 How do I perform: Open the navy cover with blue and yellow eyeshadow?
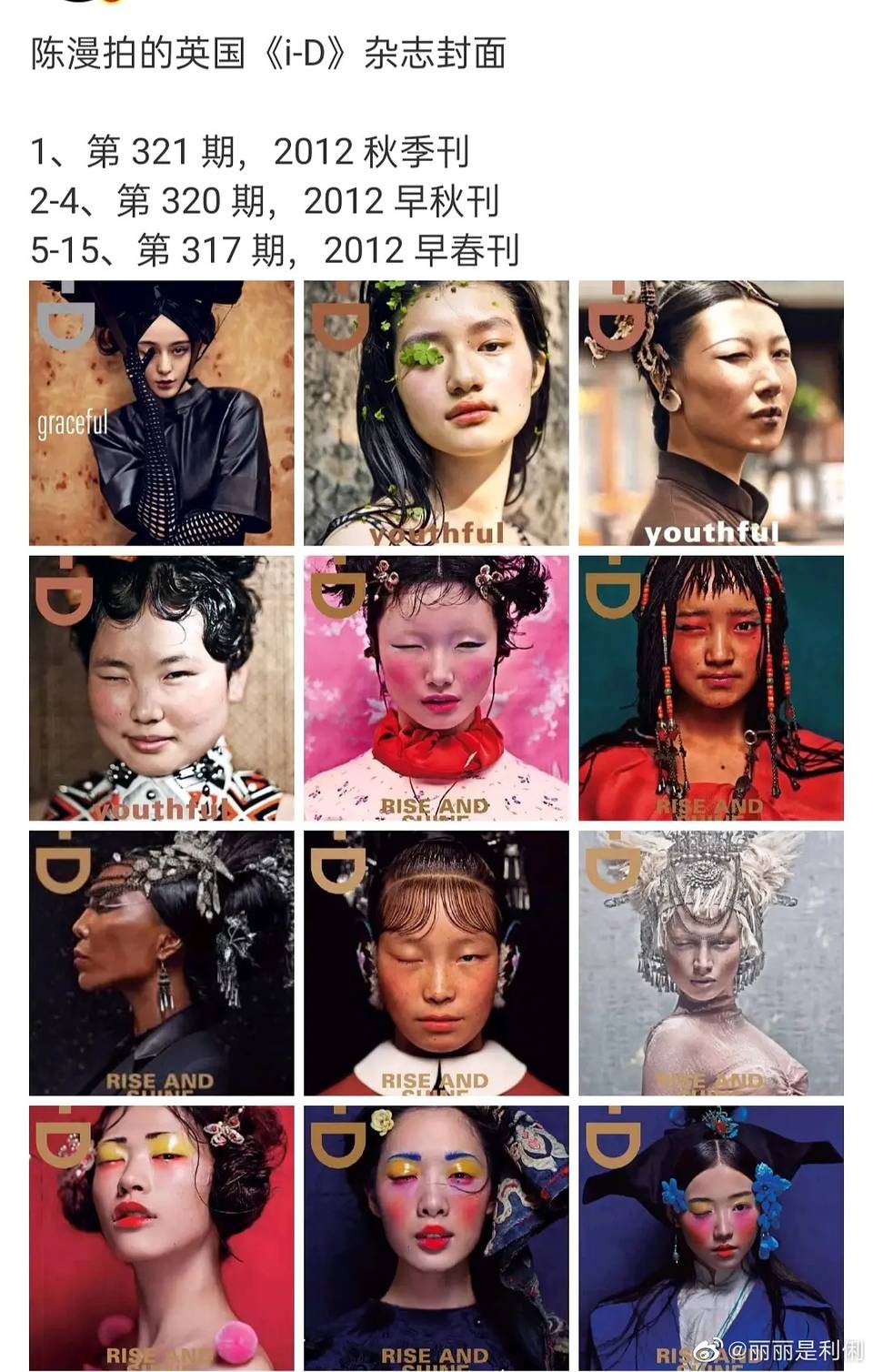(x=436, y=1237)
